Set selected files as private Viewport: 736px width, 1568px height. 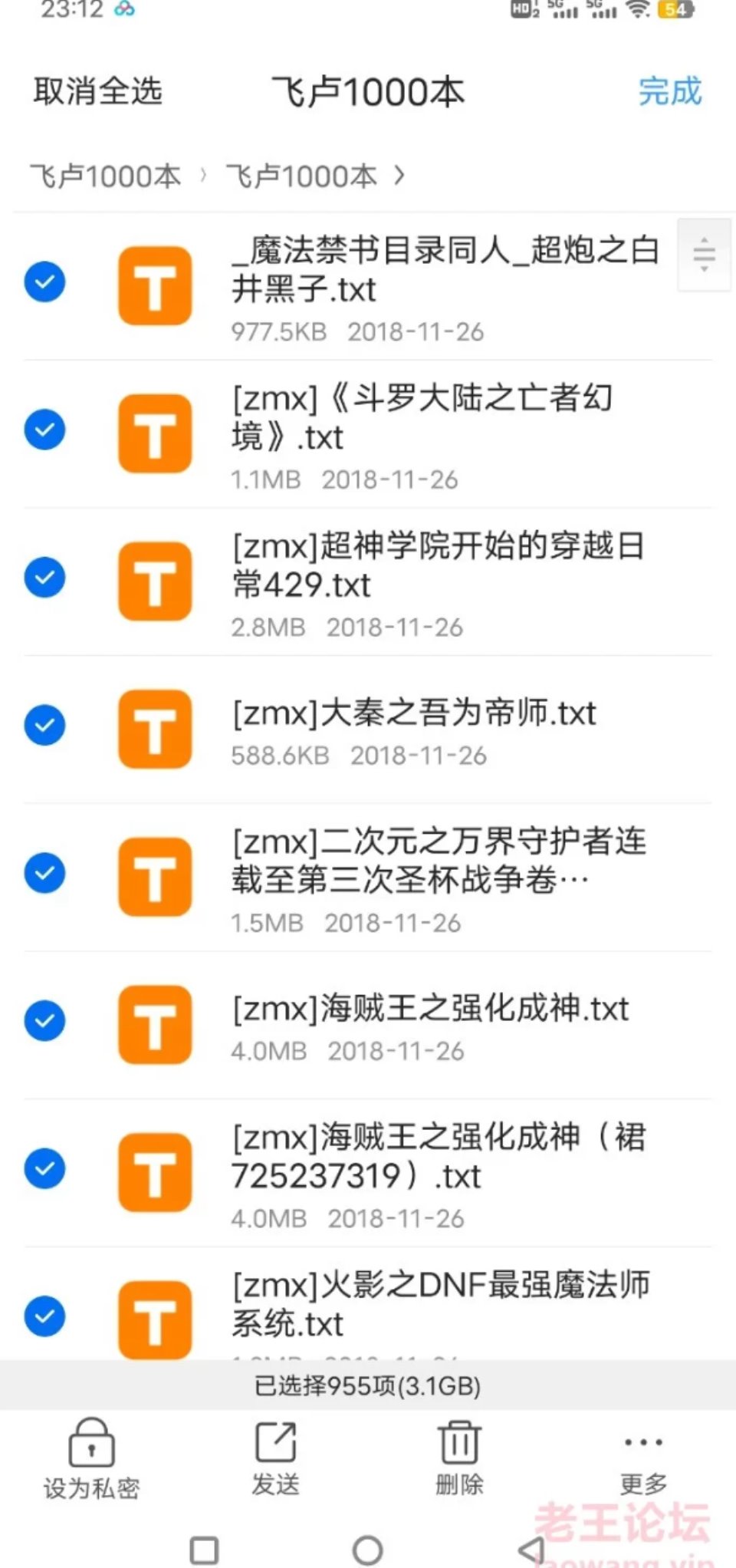(x=91, y=1459)
